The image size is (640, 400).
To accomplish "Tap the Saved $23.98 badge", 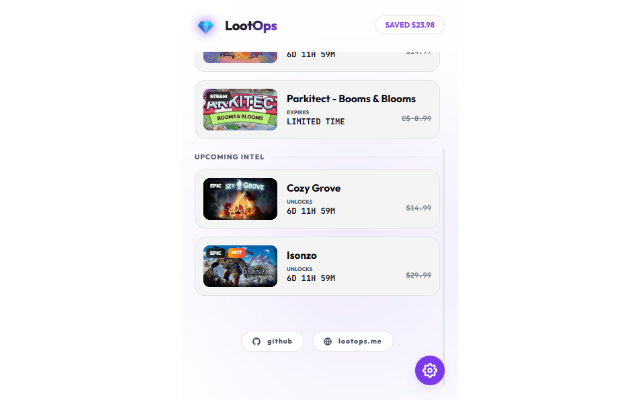I will (x=409, y=25).
